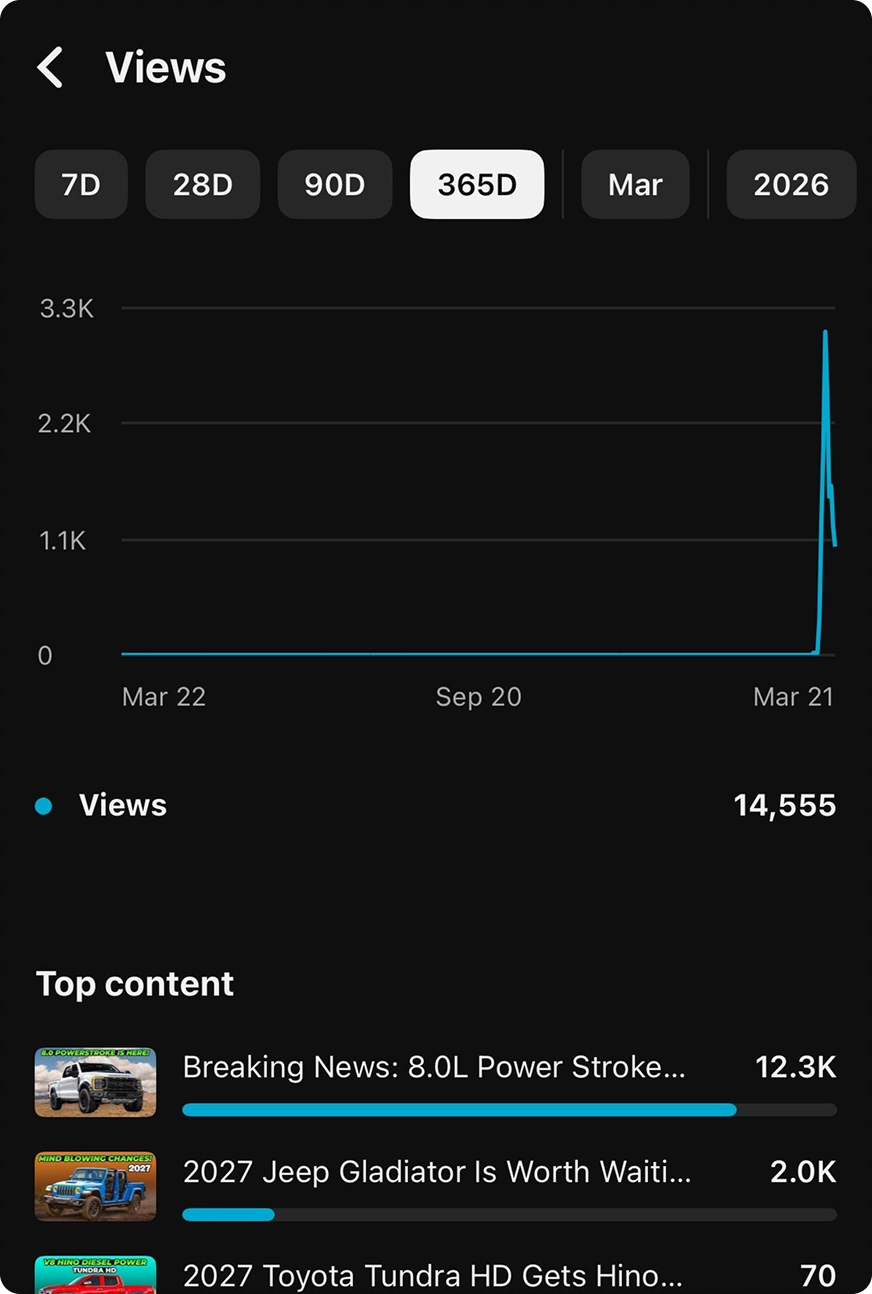Click the Sep 20 axis label
This screenshot has height=1294, width=872.
(478, 696)
